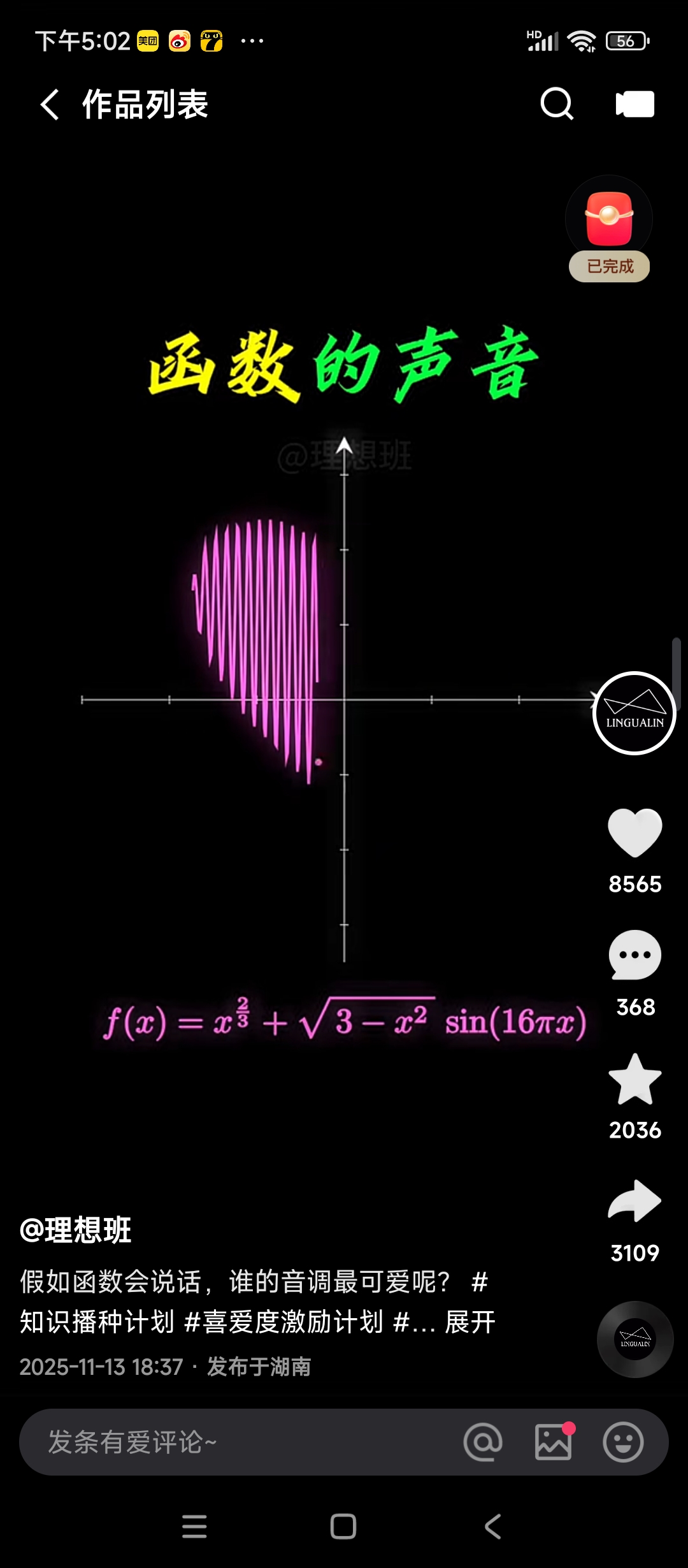Tap the 发条有爱评论~ comment field
The width and height of the screenshot is (688, 1568).
(242, 1442)
